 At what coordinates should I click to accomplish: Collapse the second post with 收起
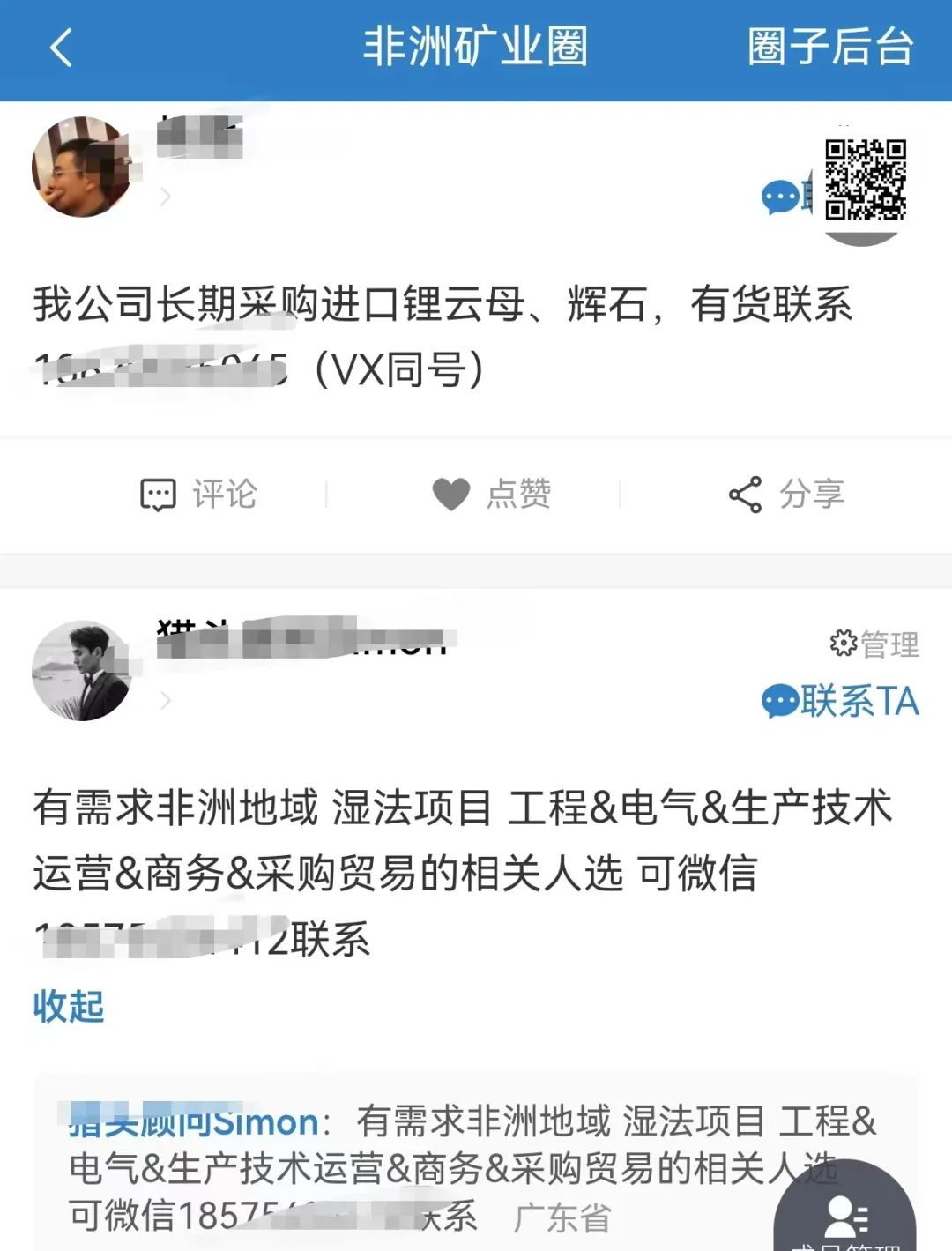pos(69,1006)
